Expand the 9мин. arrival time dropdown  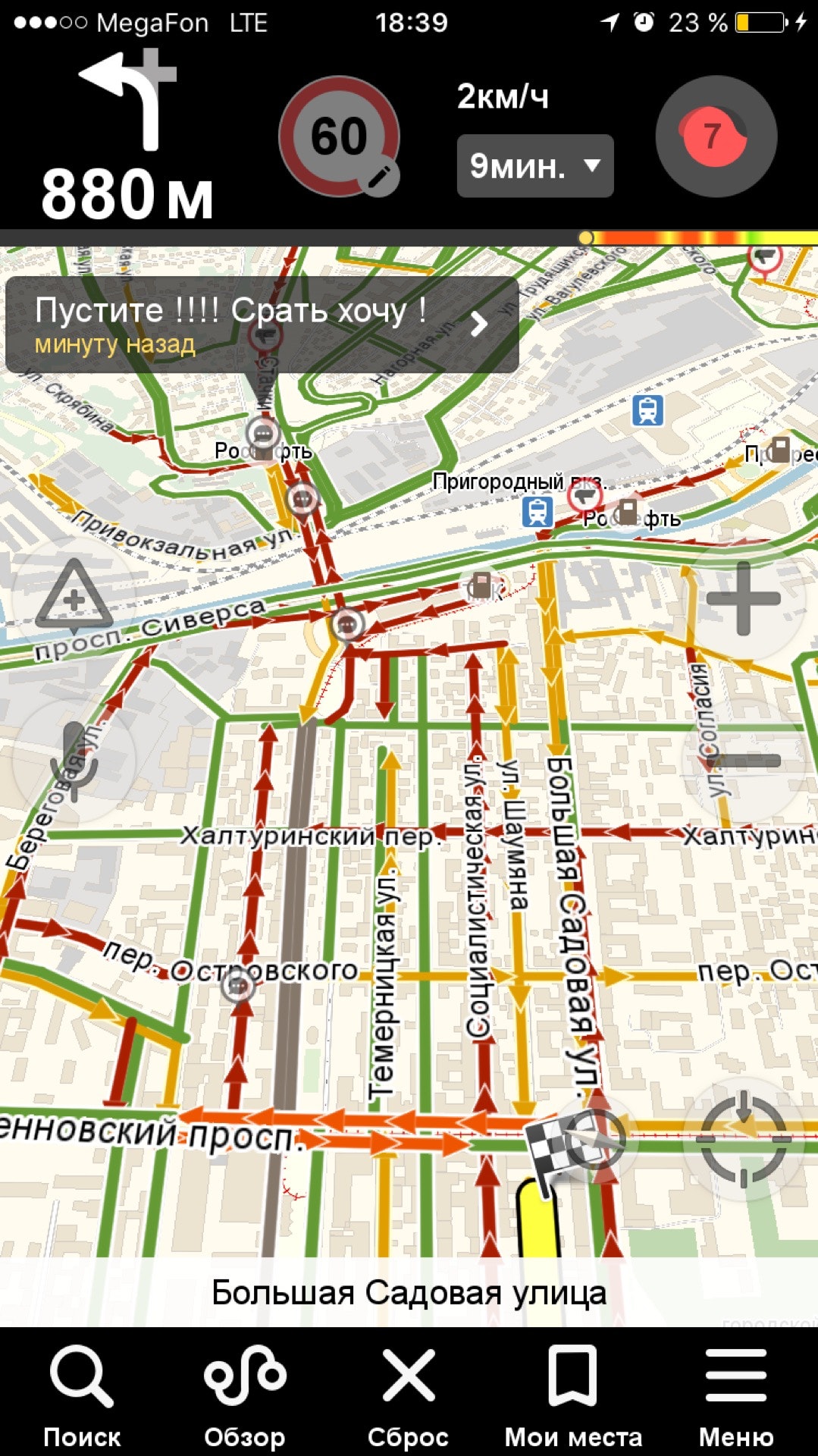pyautogui.click(x=534, y=165)
